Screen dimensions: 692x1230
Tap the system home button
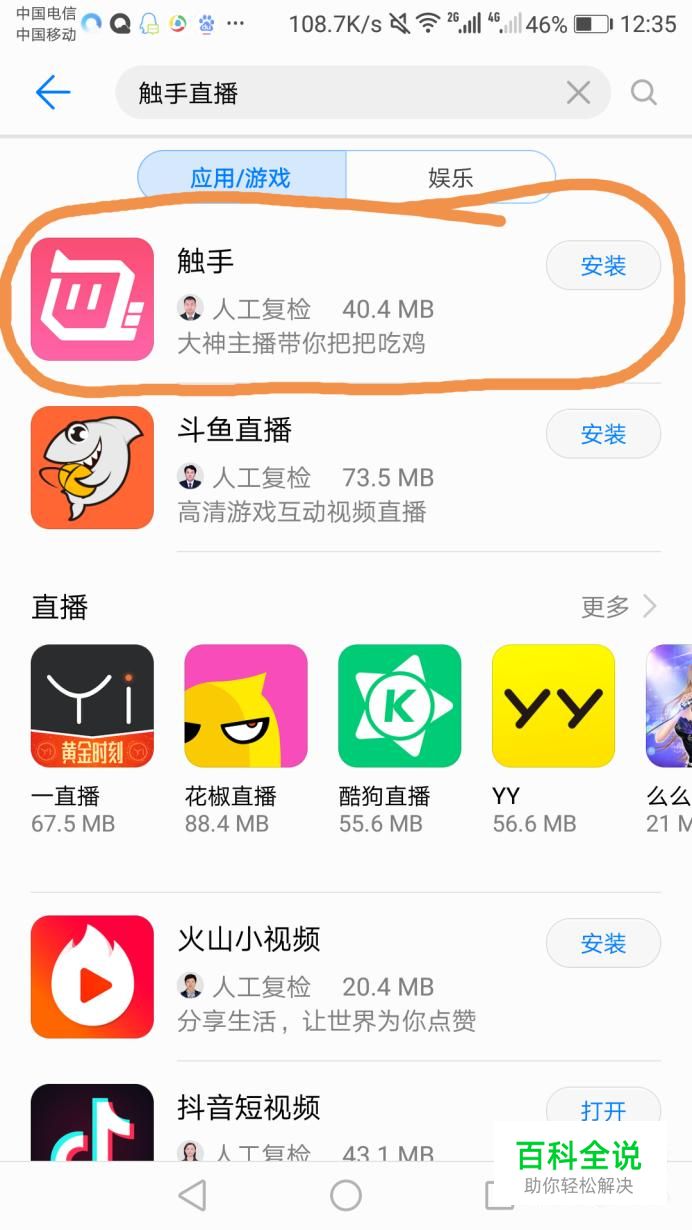coord(346,1195)
